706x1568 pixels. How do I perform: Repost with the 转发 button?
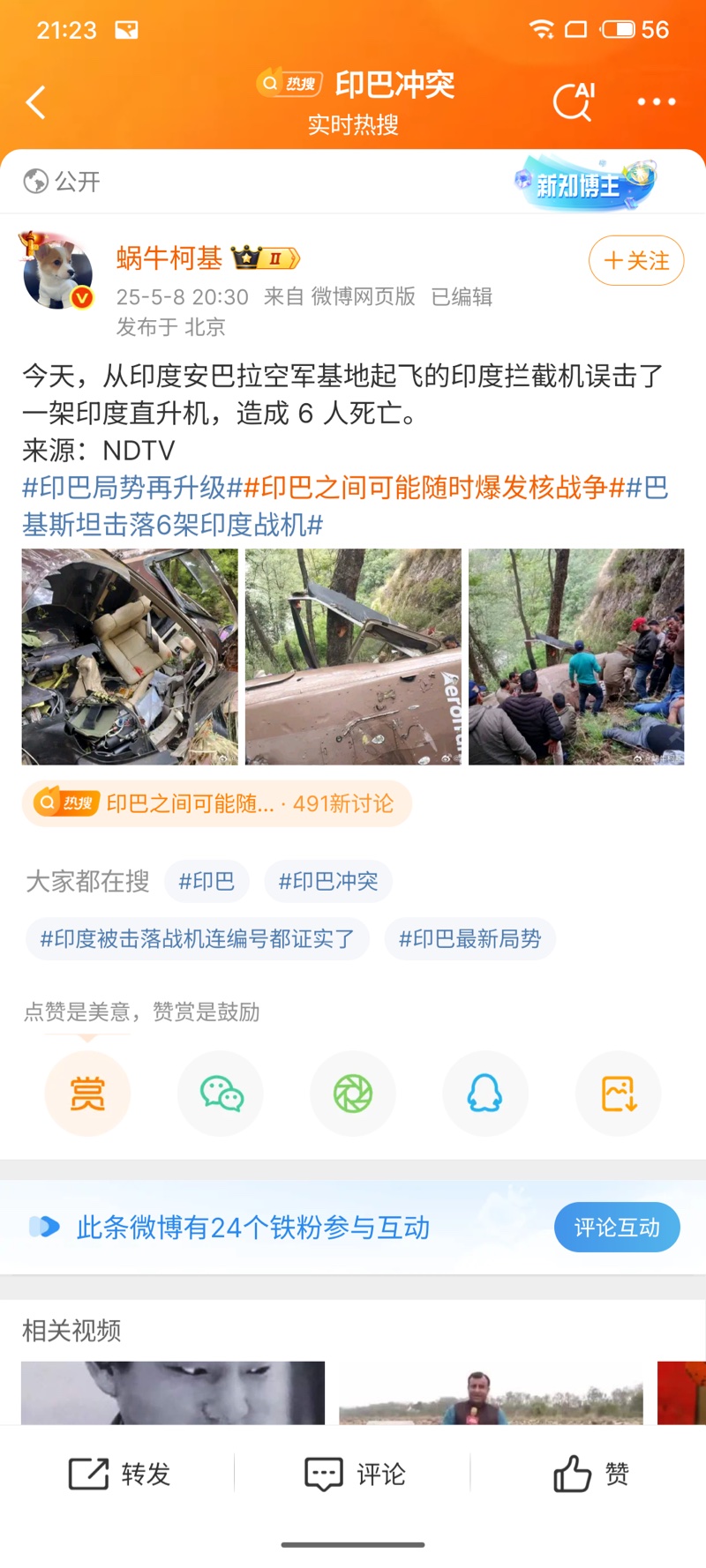119,1474
